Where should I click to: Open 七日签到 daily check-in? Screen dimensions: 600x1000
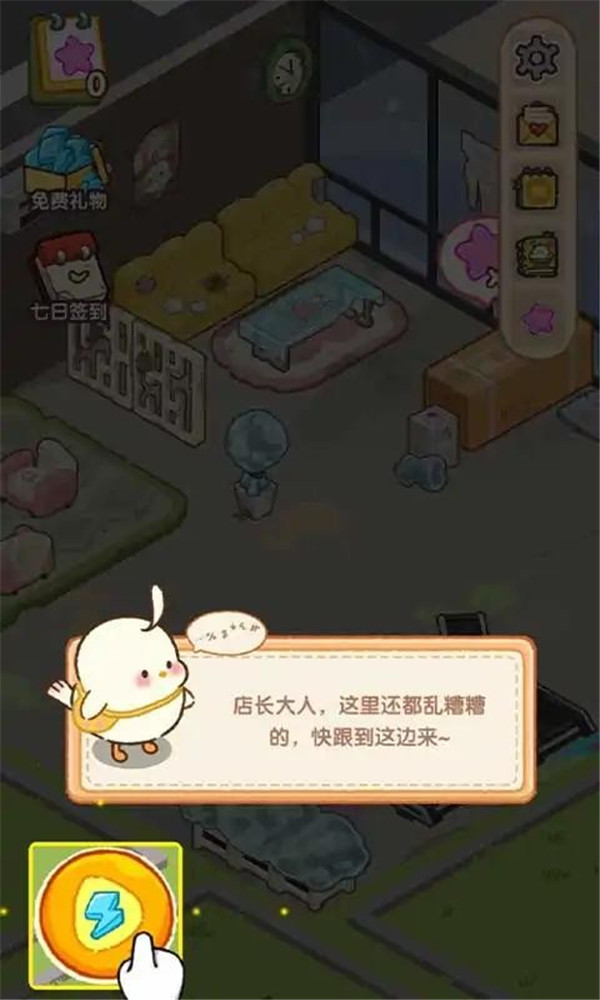coord(67,272)
